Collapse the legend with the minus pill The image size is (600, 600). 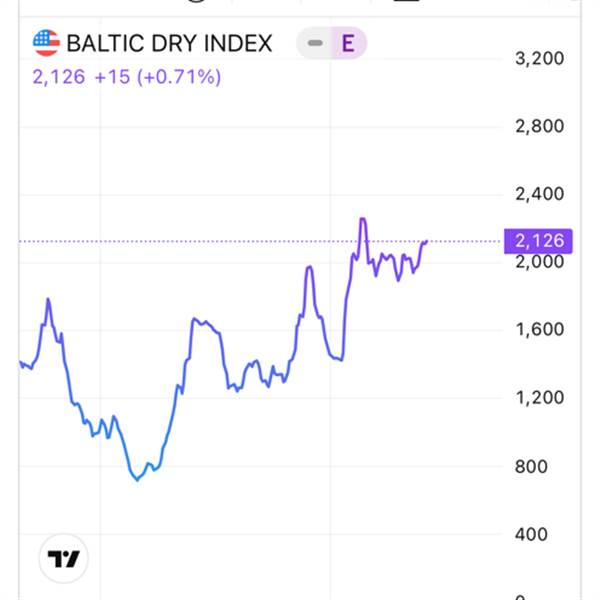click(x=315, y=43)
